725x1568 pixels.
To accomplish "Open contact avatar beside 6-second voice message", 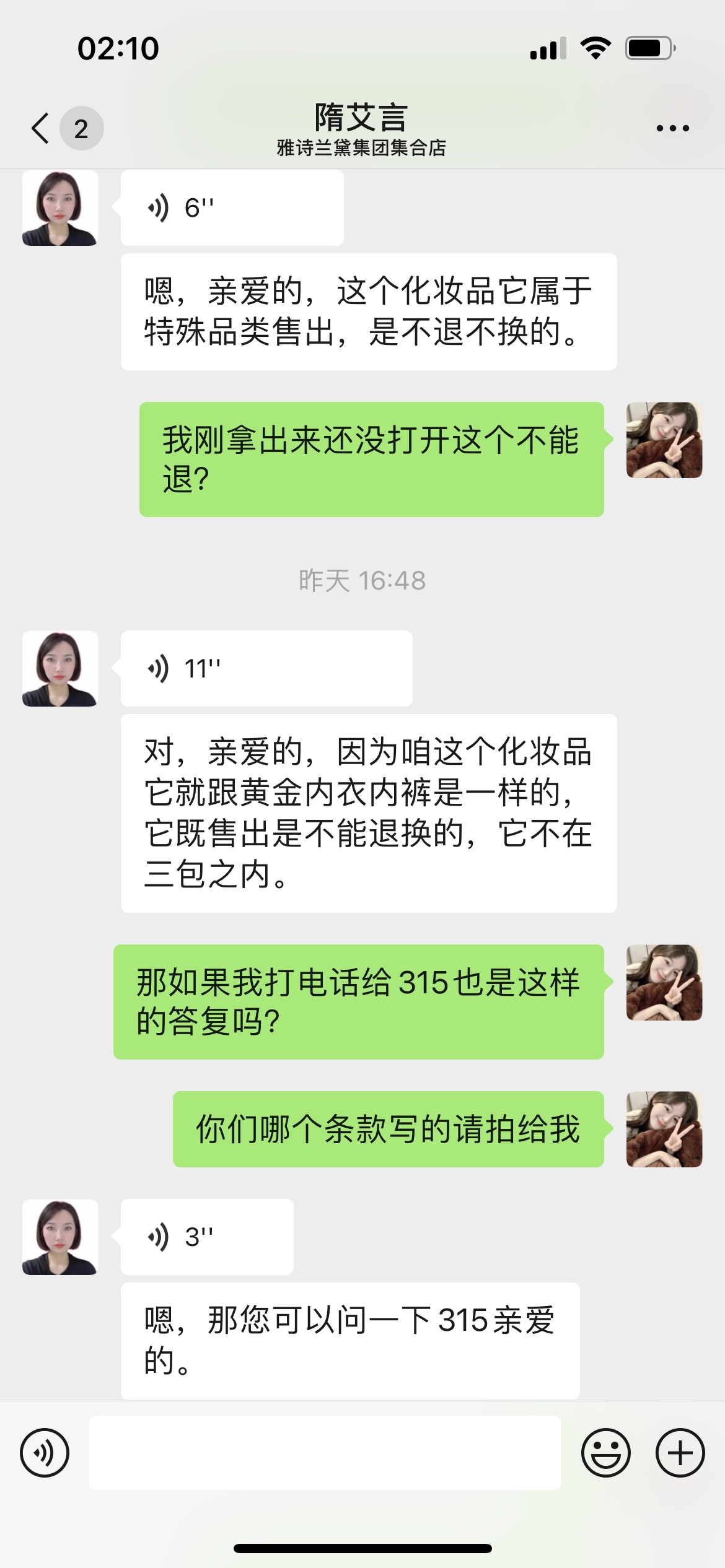I will 60,208.
